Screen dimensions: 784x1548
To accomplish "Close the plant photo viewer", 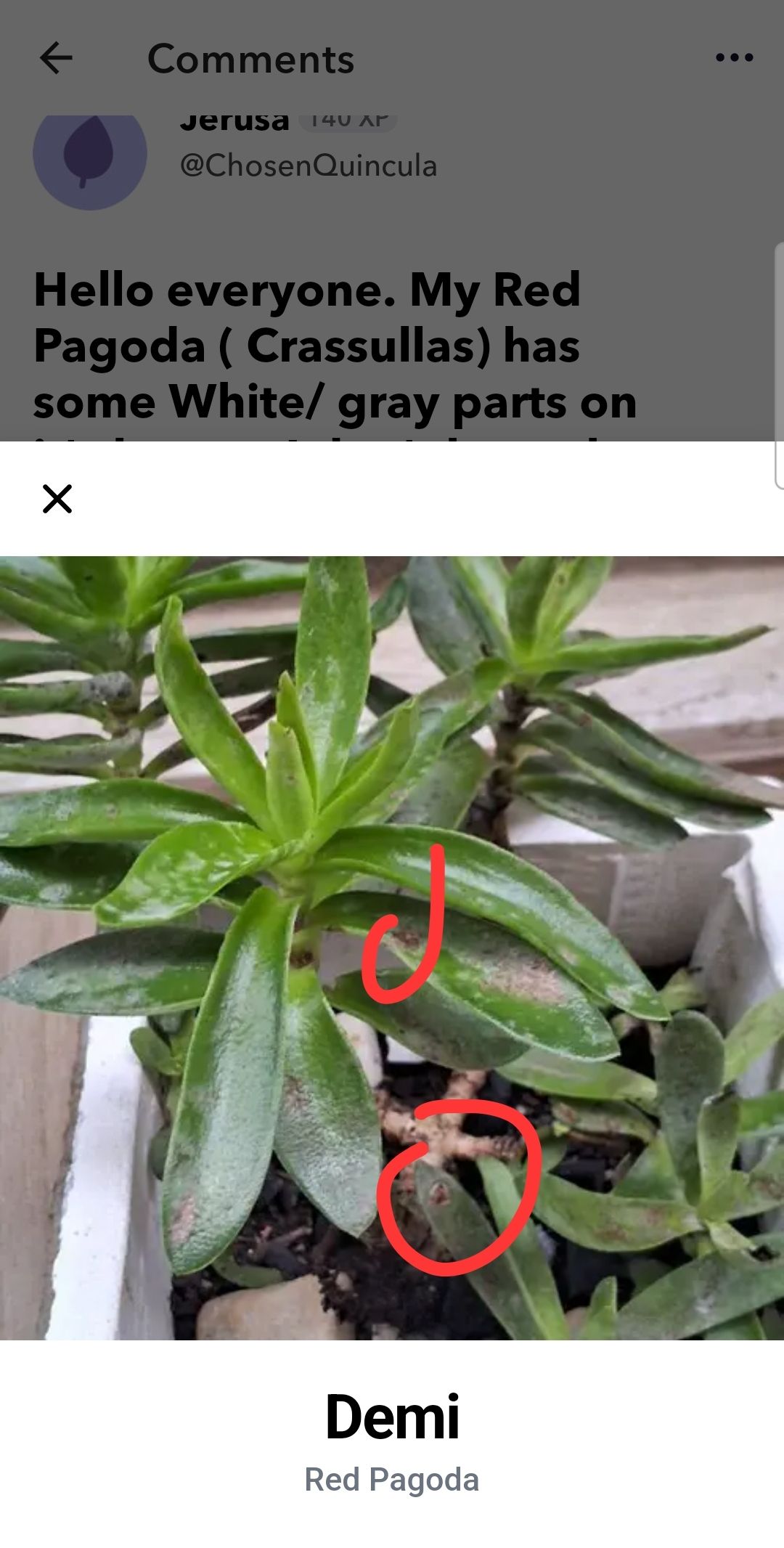I will 57,499.
